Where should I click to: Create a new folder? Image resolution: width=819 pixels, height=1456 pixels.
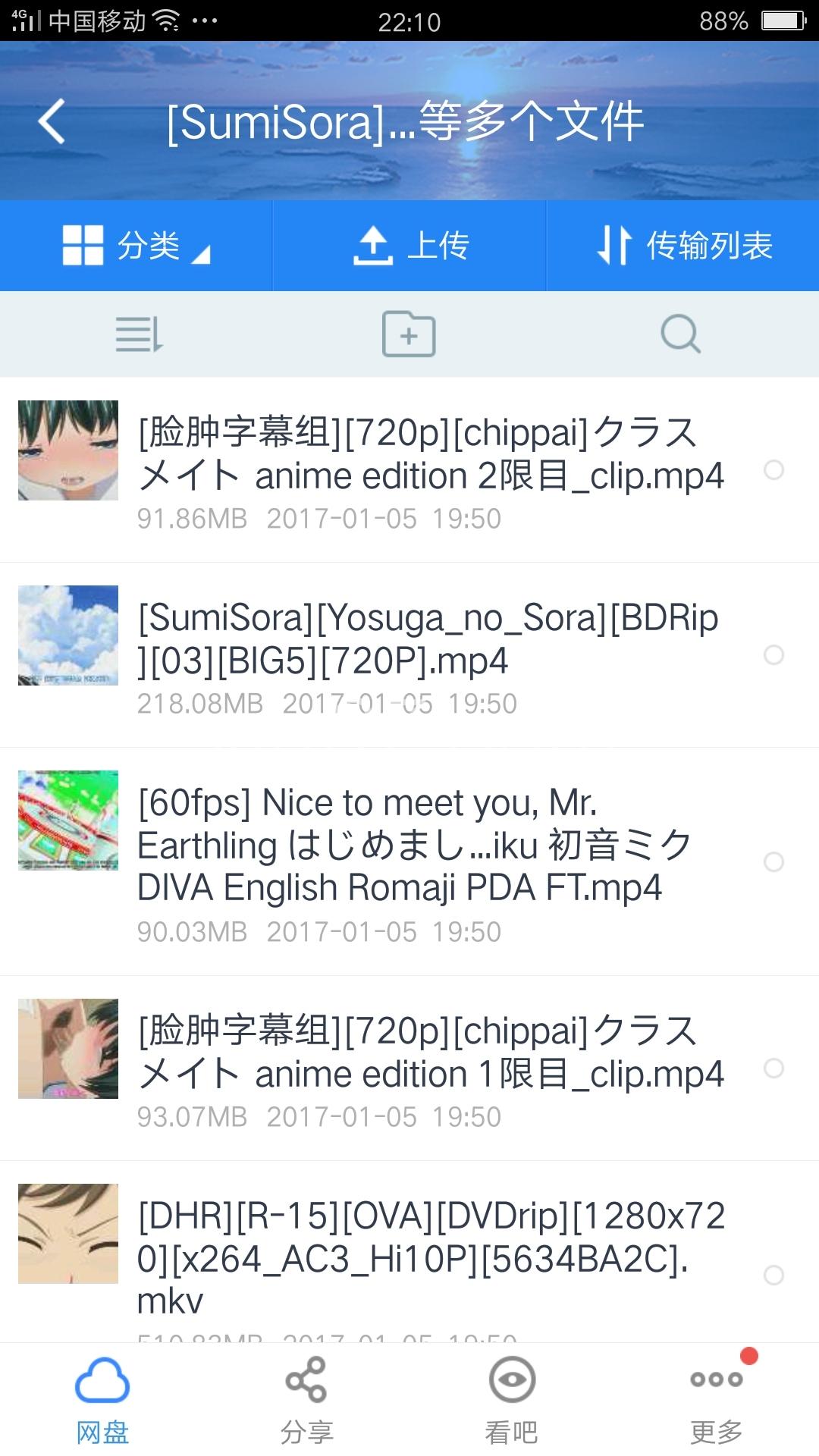pyautogui.click(x=409, y=334)
